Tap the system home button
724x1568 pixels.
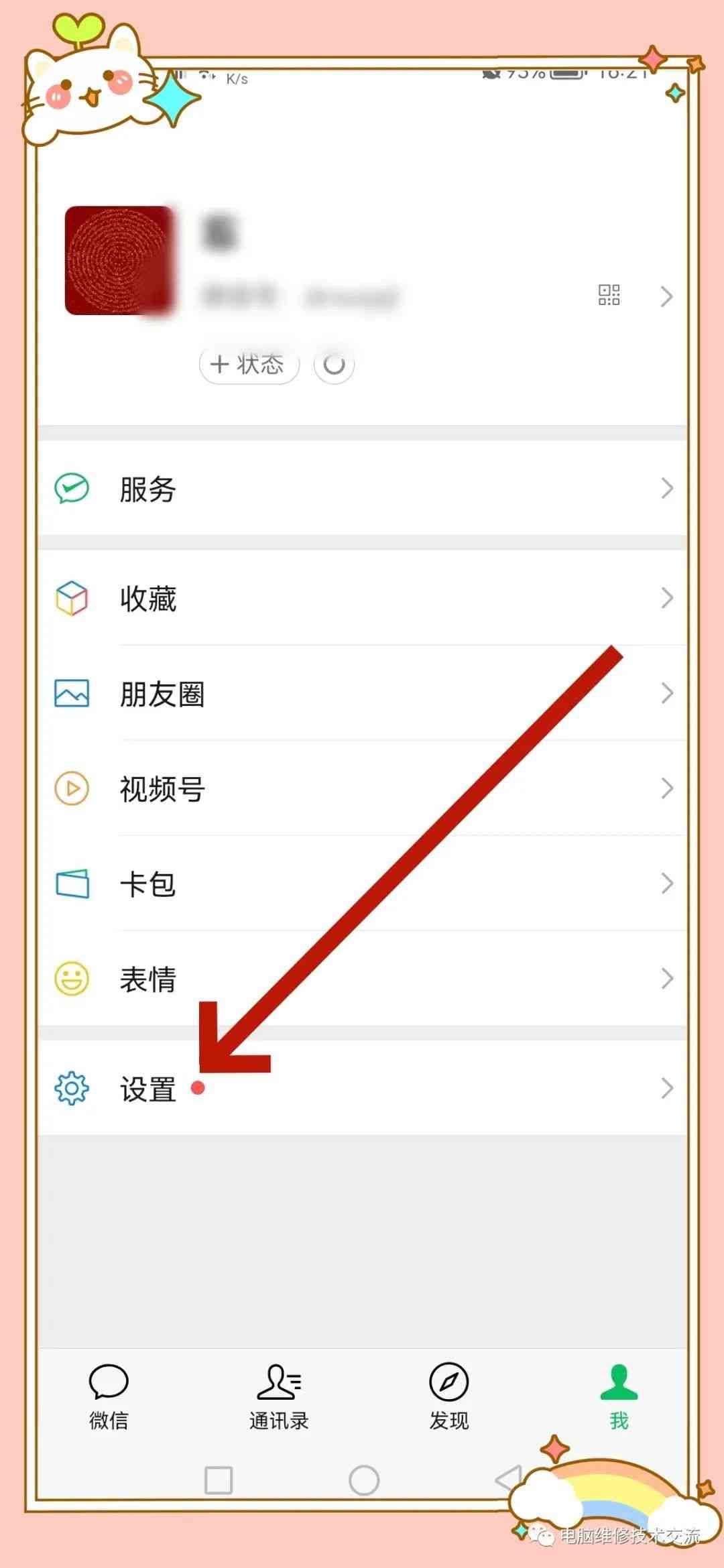coord(364,1480)
